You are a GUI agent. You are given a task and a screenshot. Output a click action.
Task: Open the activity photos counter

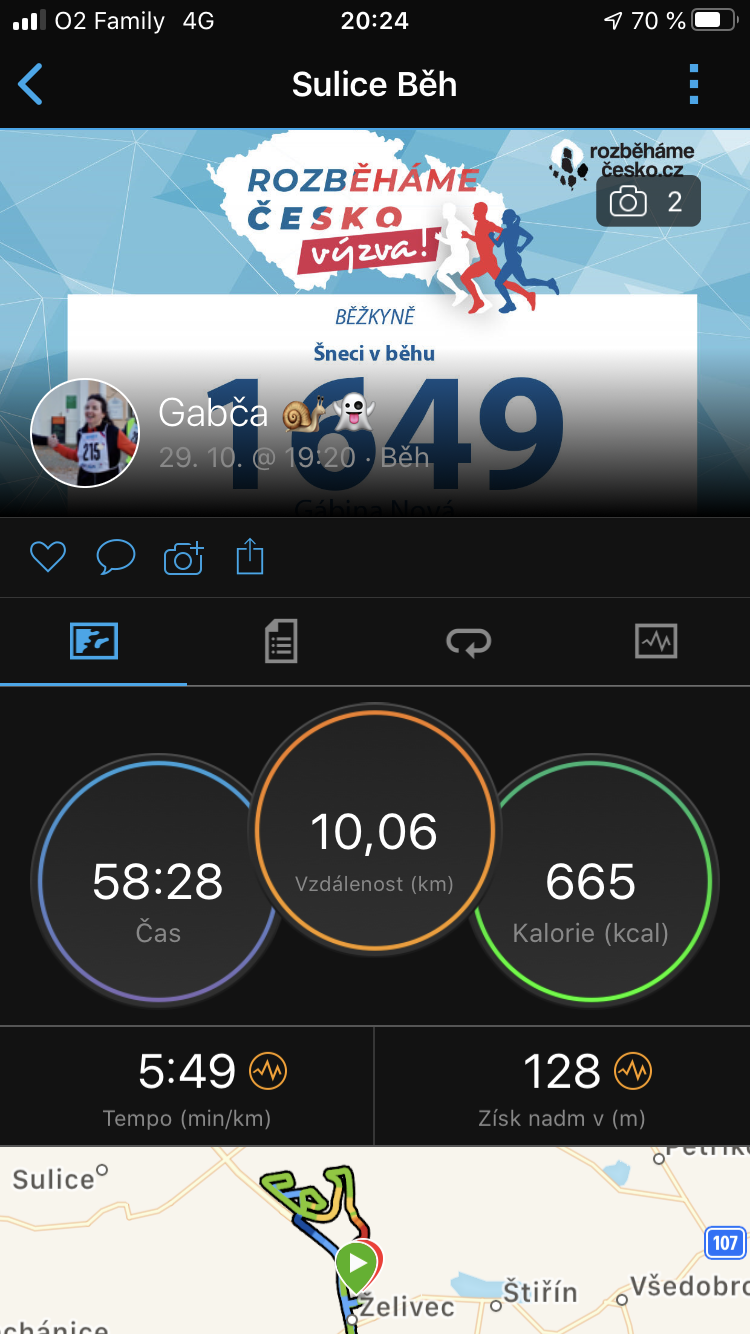648,202
